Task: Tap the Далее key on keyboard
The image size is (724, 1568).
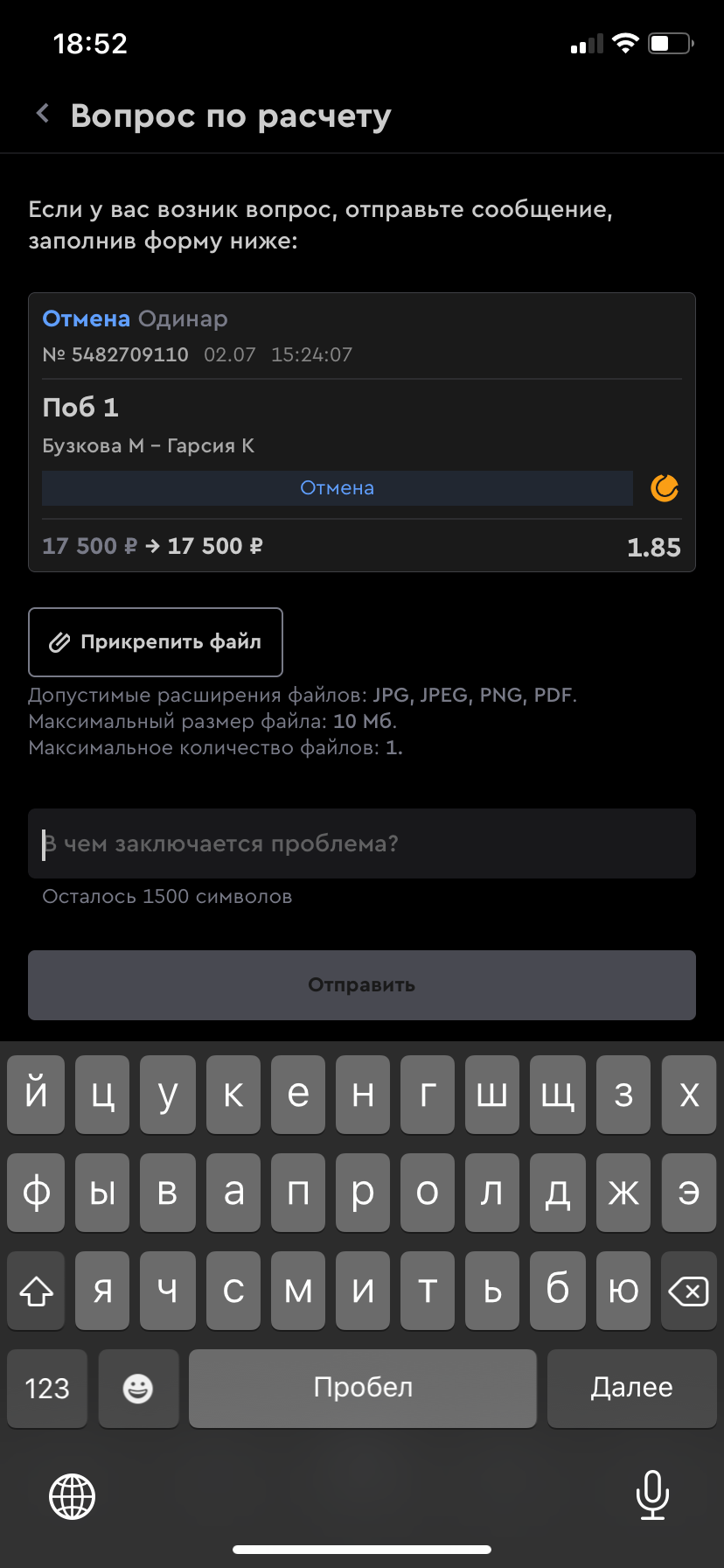Action: [631, 1389]
